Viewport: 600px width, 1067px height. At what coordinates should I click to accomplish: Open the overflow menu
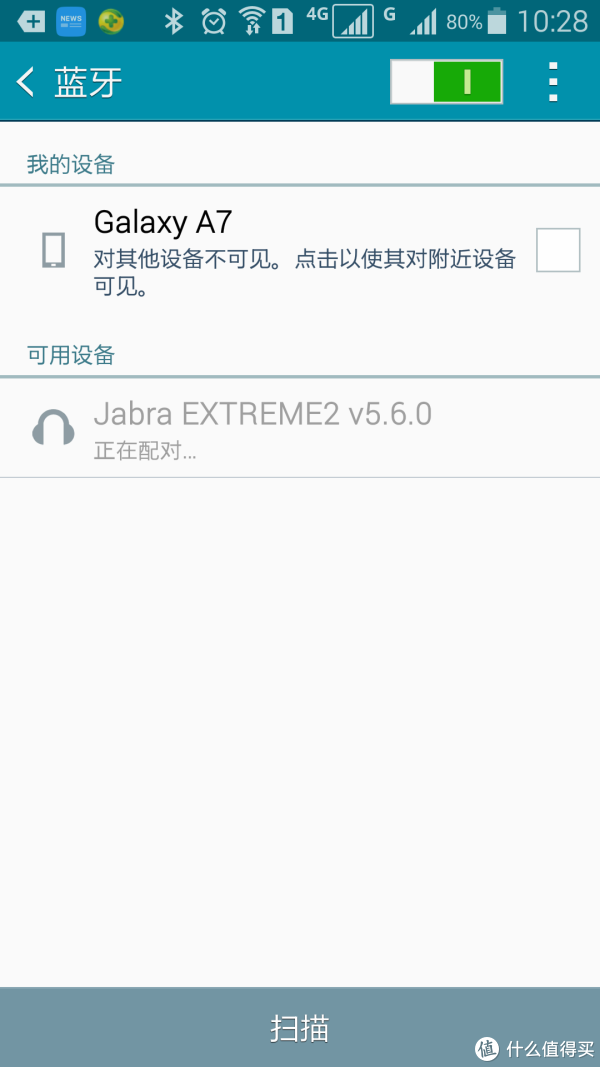tap(553, 82)
